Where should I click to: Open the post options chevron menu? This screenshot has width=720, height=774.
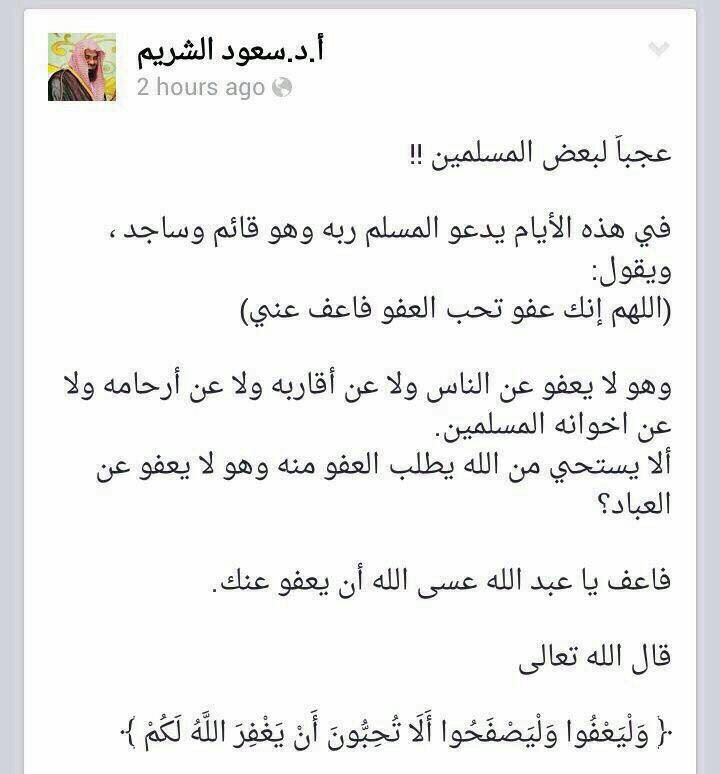(658, 49)
